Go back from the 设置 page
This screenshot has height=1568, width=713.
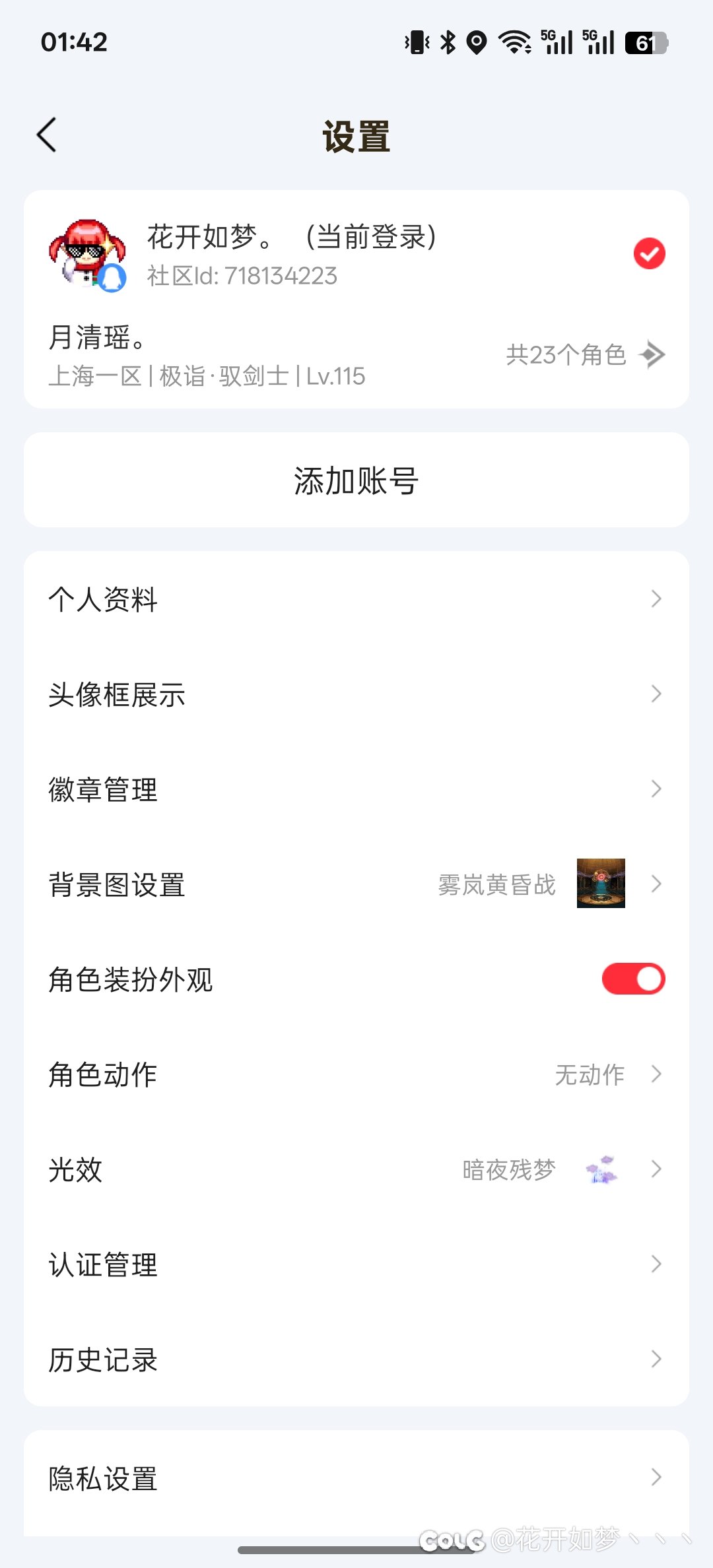(47, 135)
